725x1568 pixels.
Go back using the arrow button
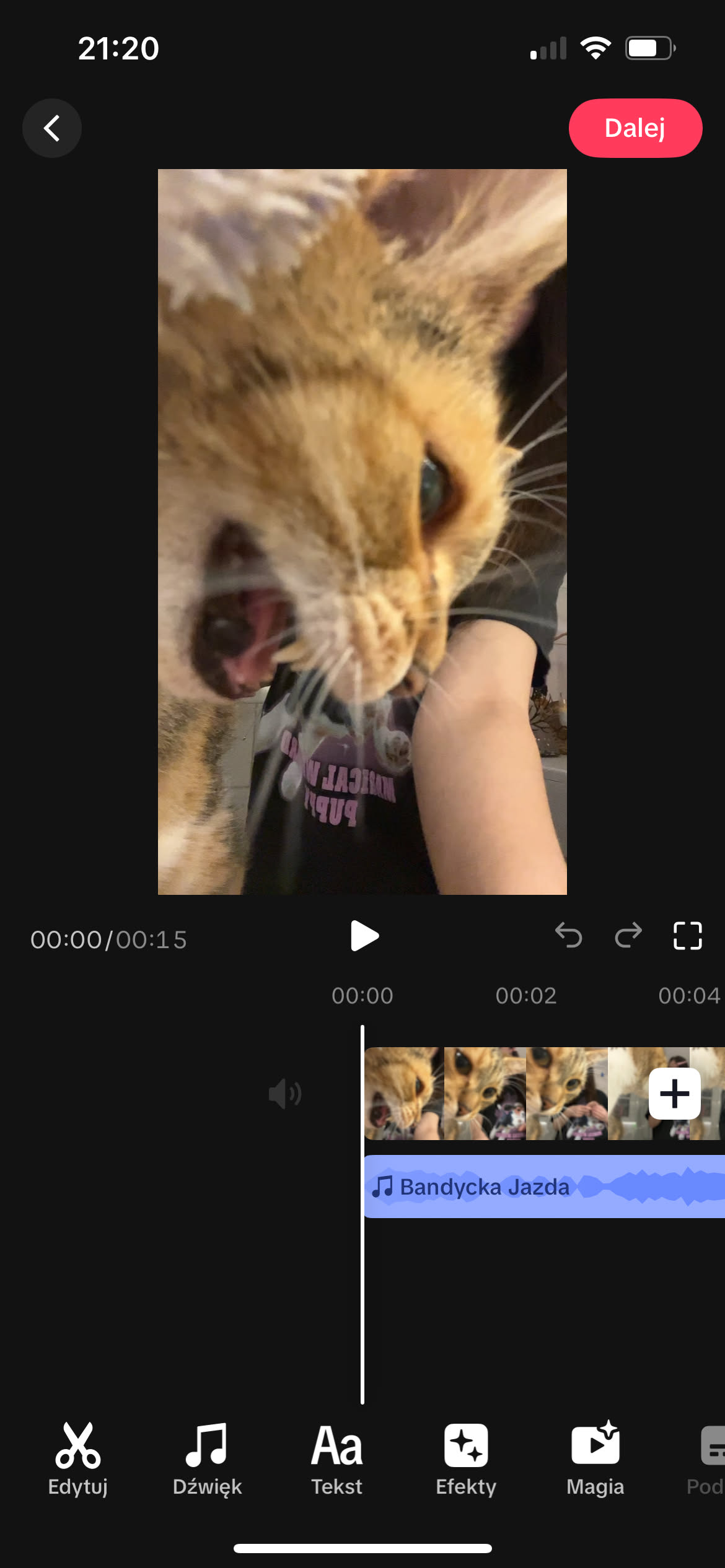(x=52, y=128)
